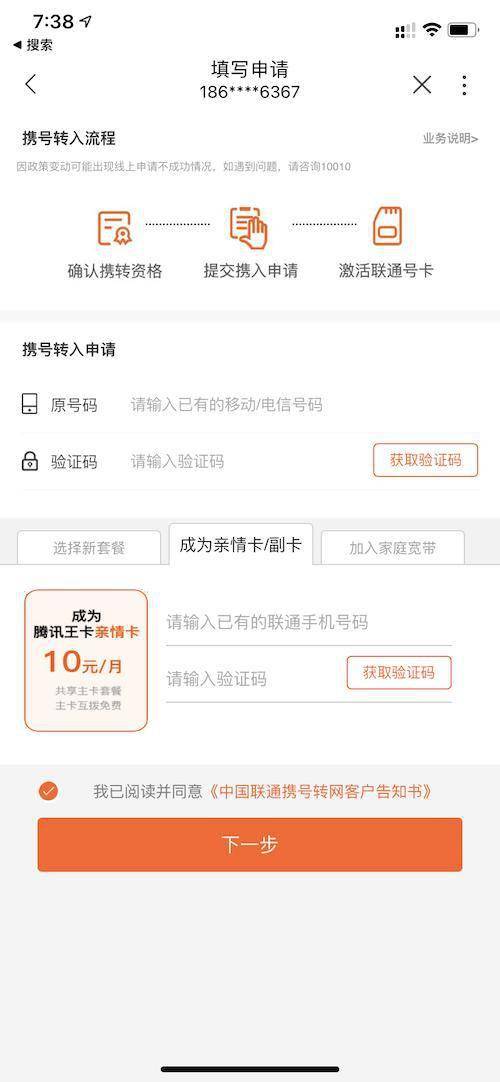This screenshot has height=1082, width=500.
Task: Go back using the top-left arrow
Action: (x=30, y=85)
